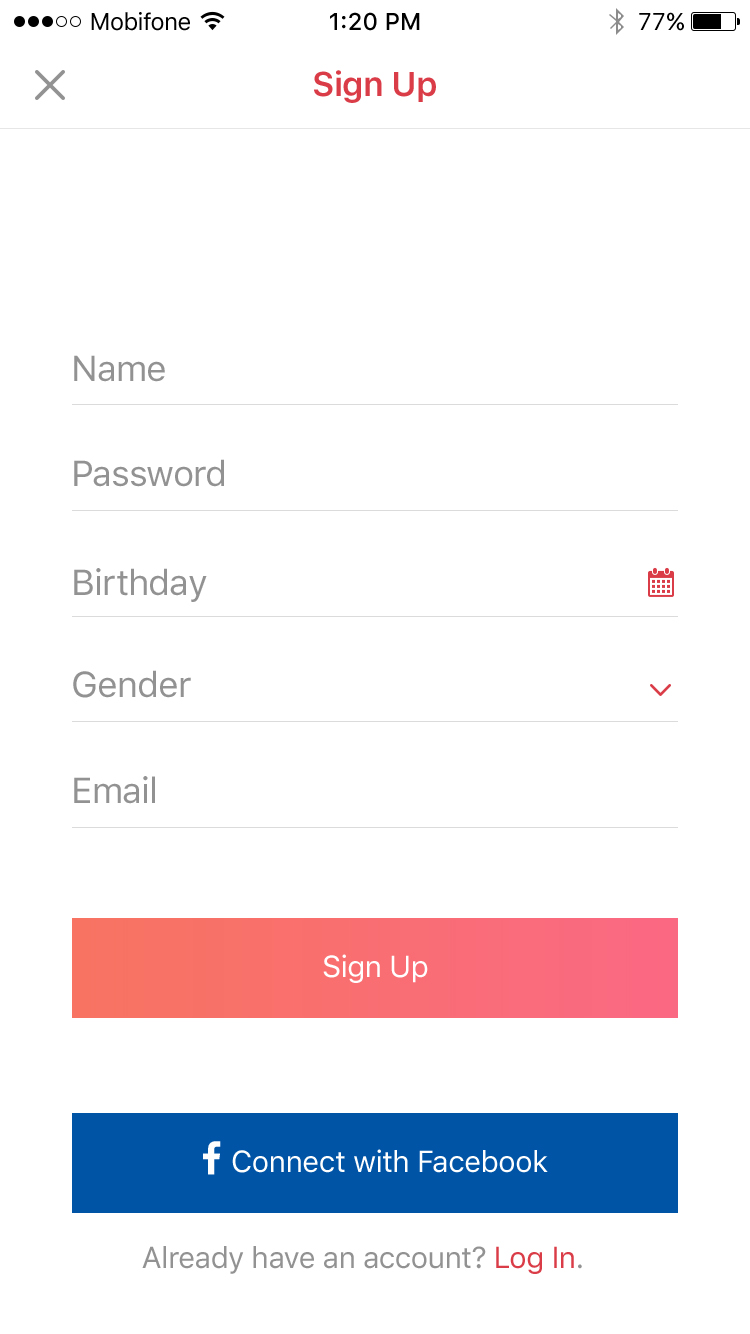Dismiss the Sign Up screen with X

pos(49,85)
